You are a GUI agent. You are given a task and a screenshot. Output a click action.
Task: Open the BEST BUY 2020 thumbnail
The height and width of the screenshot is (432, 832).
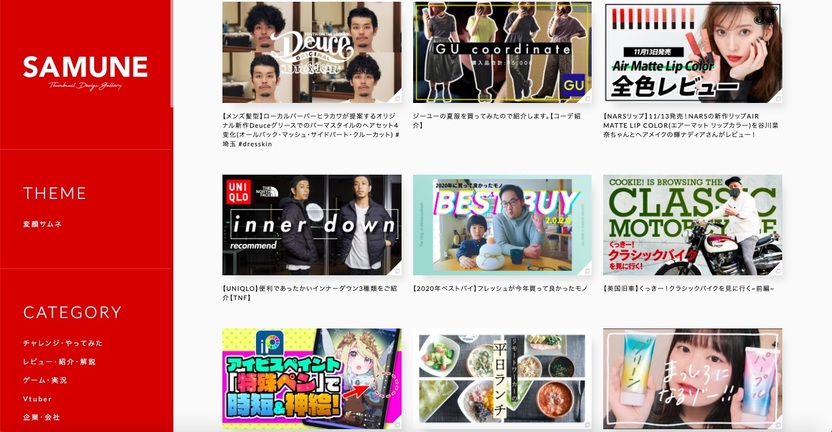tap(502, 225)
